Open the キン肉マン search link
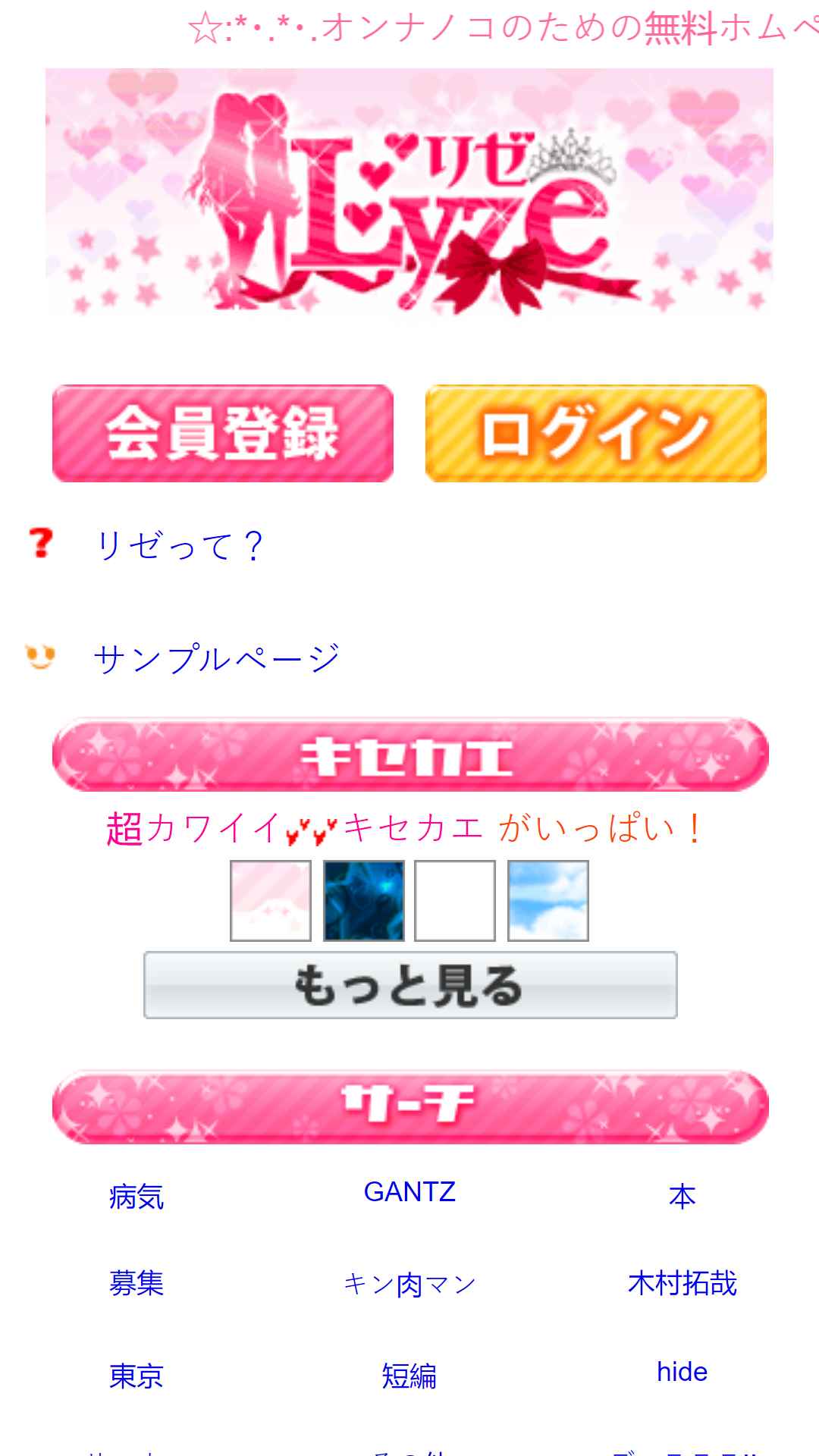 pos(409,1283)
